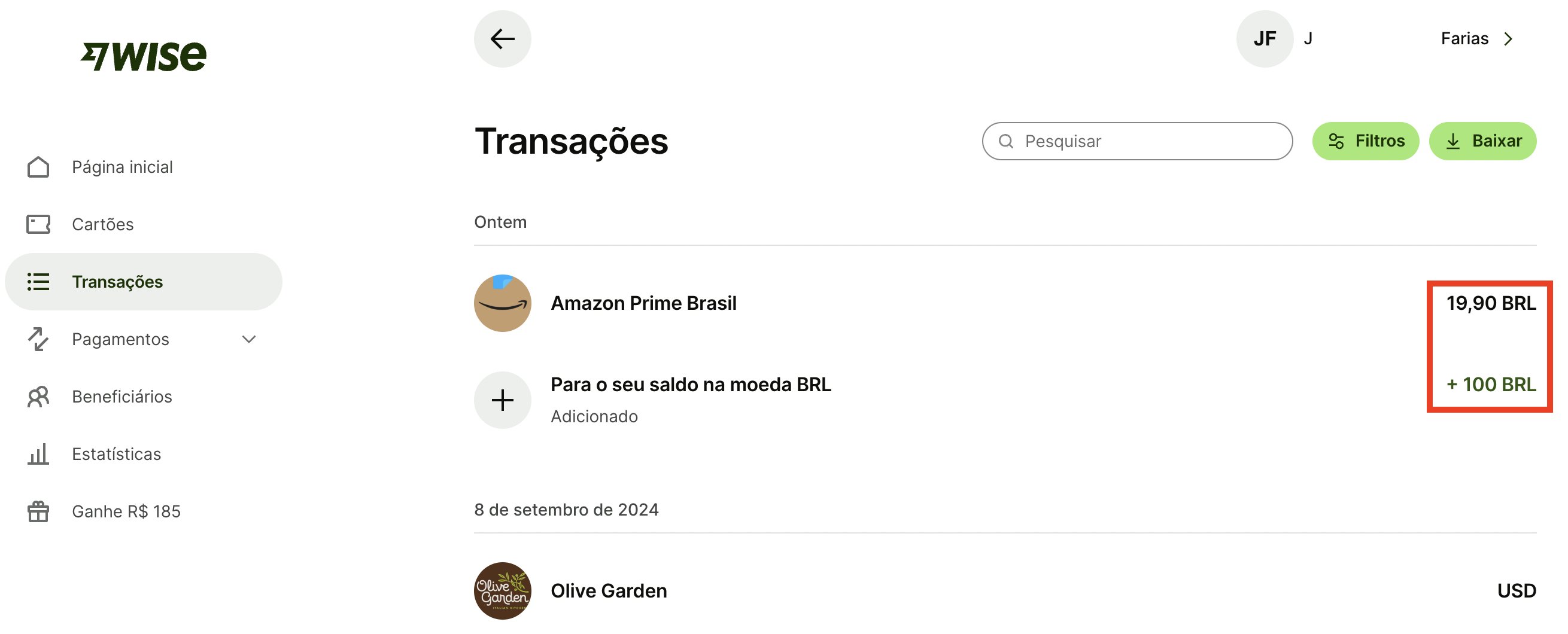Open the Cartões section
The image size is (1568, 634).
coord(102,224)
